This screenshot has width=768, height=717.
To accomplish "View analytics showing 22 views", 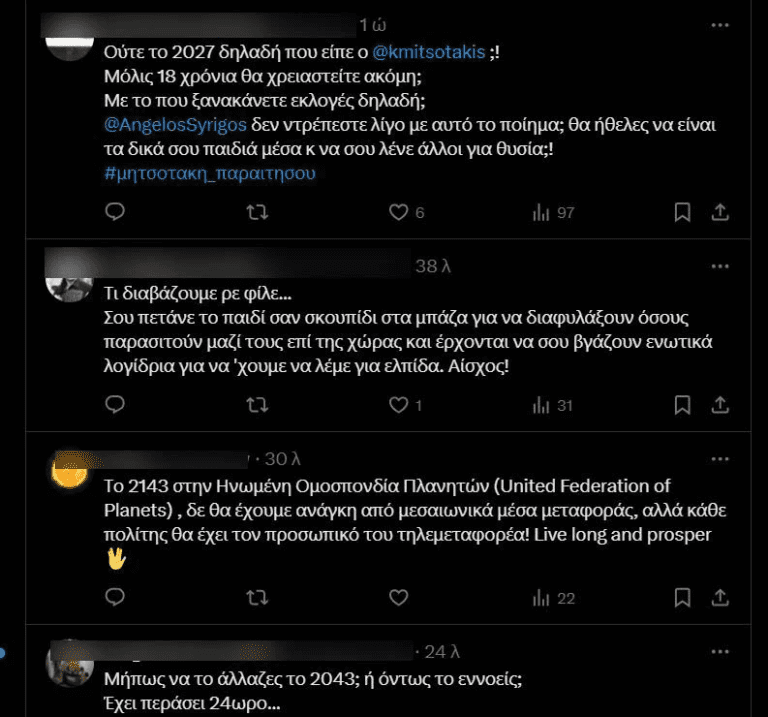I will [554, 598].
